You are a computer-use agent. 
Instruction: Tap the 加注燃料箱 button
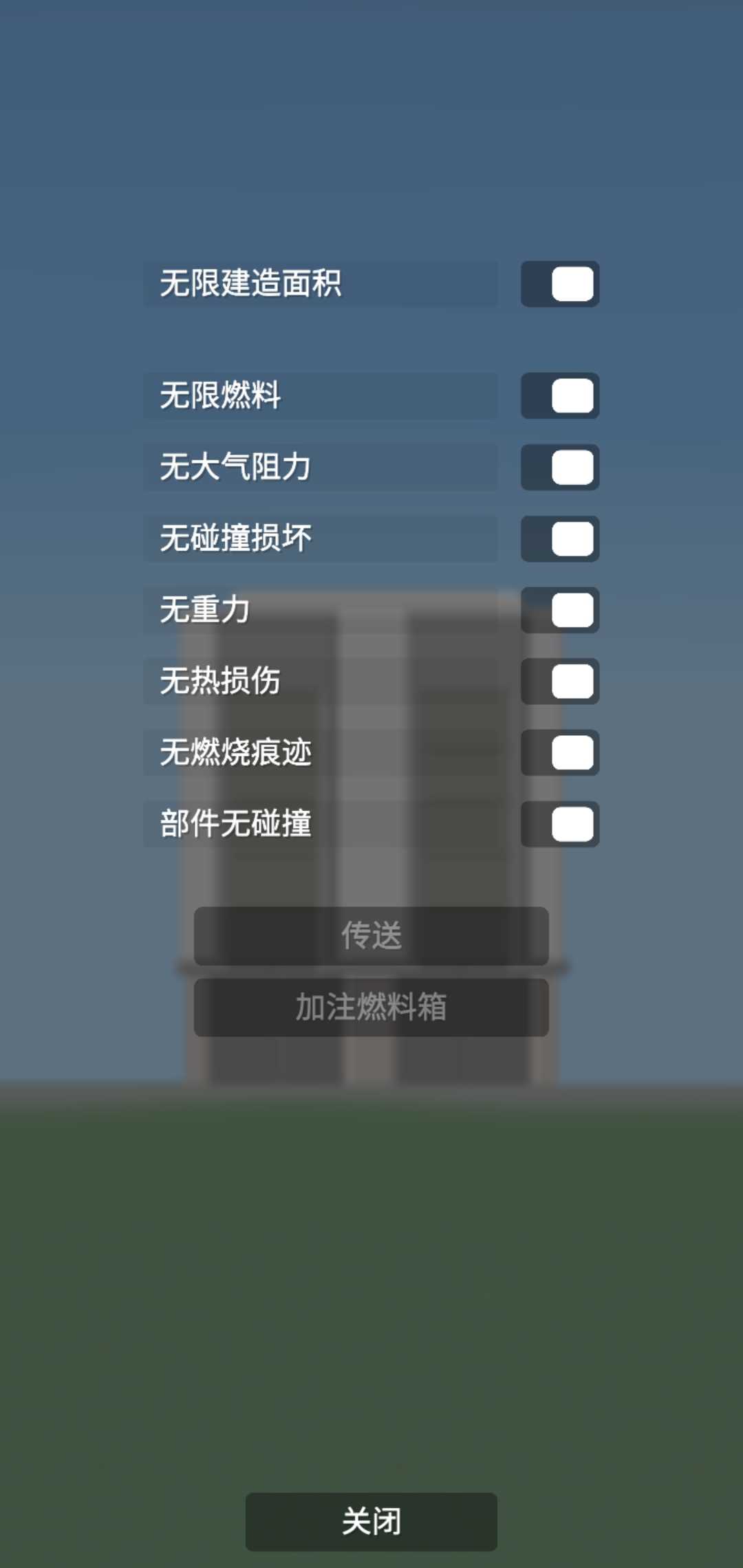point(371,1008)
